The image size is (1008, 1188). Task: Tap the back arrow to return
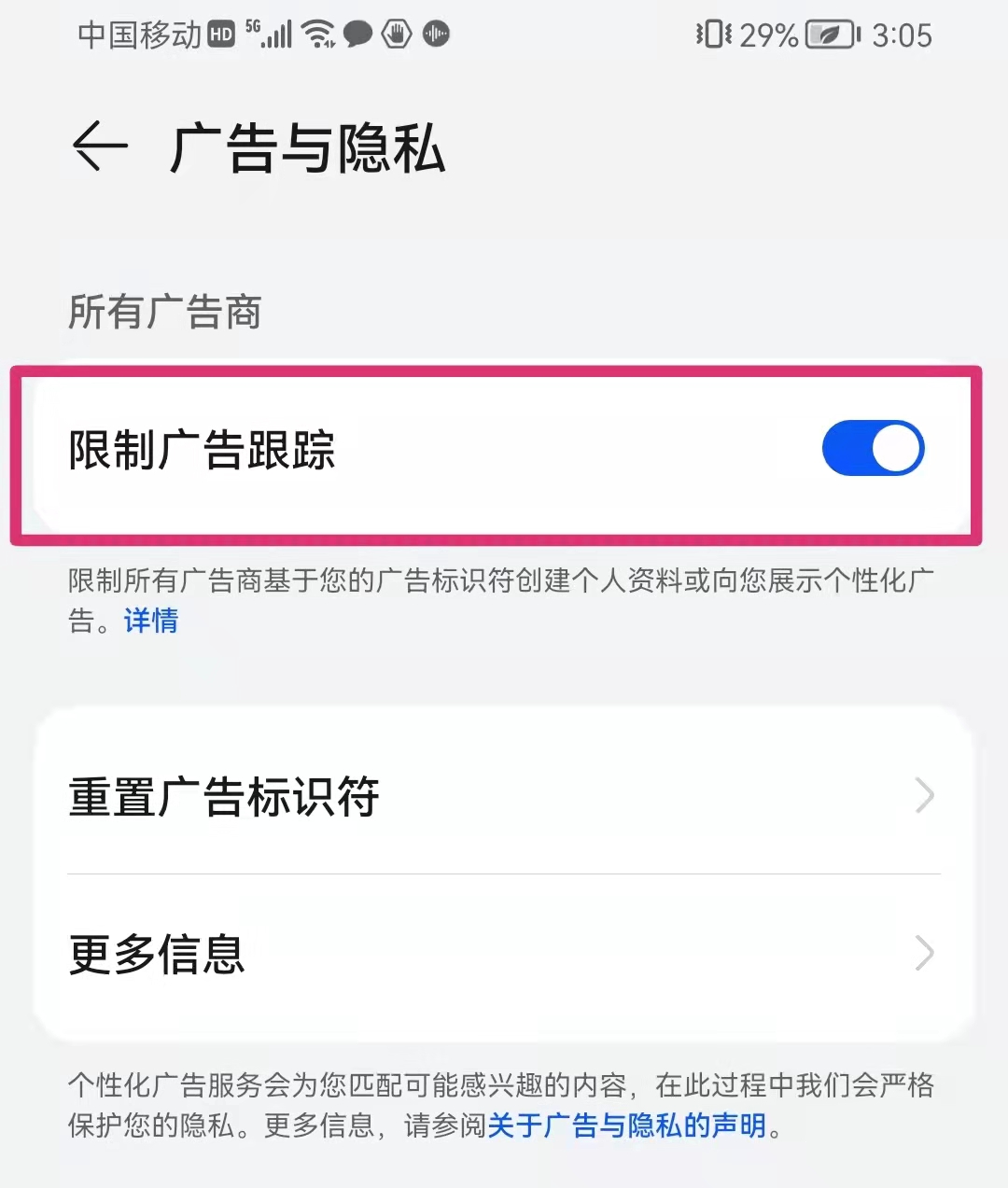click(x=97, y=147)
